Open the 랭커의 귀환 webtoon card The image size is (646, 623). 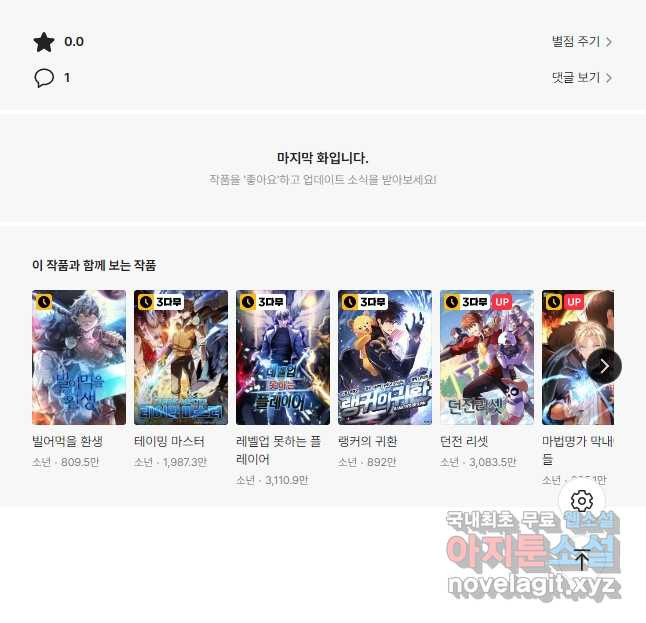point(385,357)
